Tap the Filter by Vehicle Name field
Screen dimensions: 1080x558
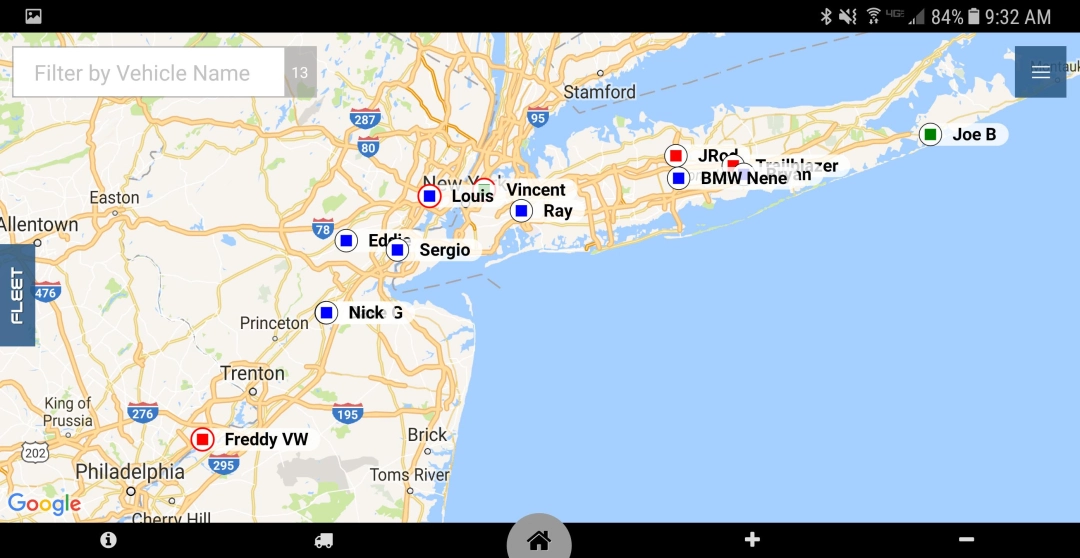tap(148, 73)
